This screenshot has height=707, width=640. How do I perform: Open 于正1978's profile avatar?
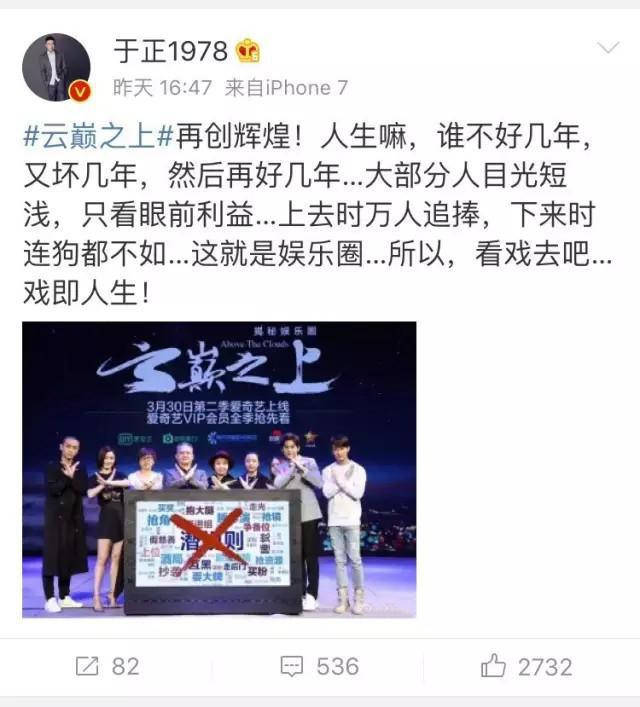56,67
